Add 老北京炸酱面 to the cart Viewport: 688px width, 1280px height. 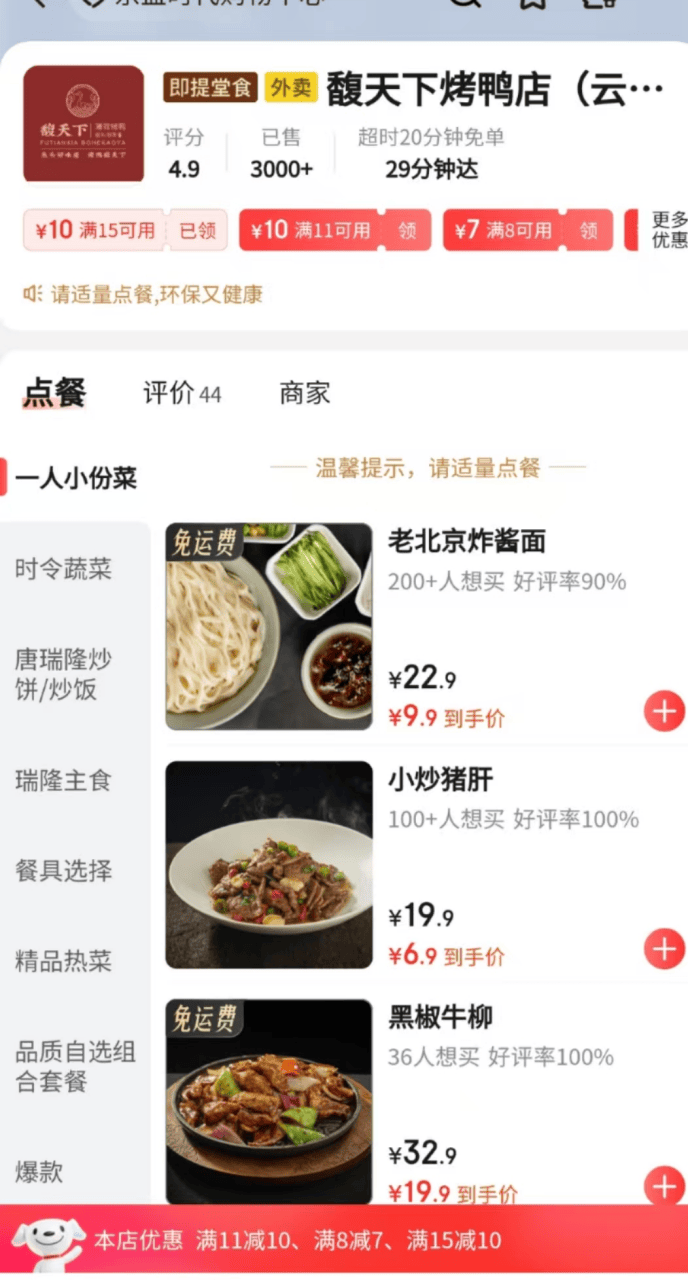[664, 712]
